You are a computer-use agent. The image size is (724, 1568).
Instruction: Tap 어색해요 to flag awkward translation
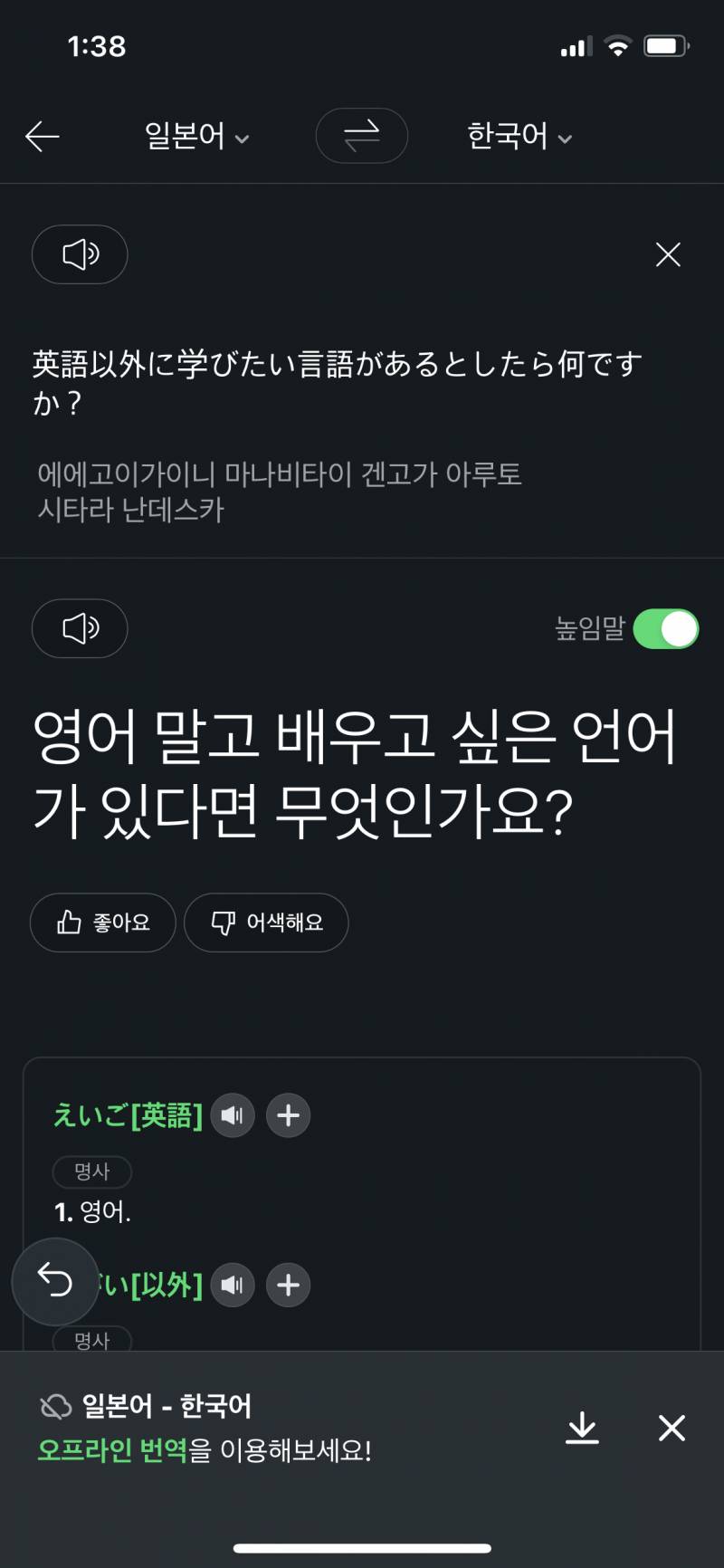tap(266, 923)
